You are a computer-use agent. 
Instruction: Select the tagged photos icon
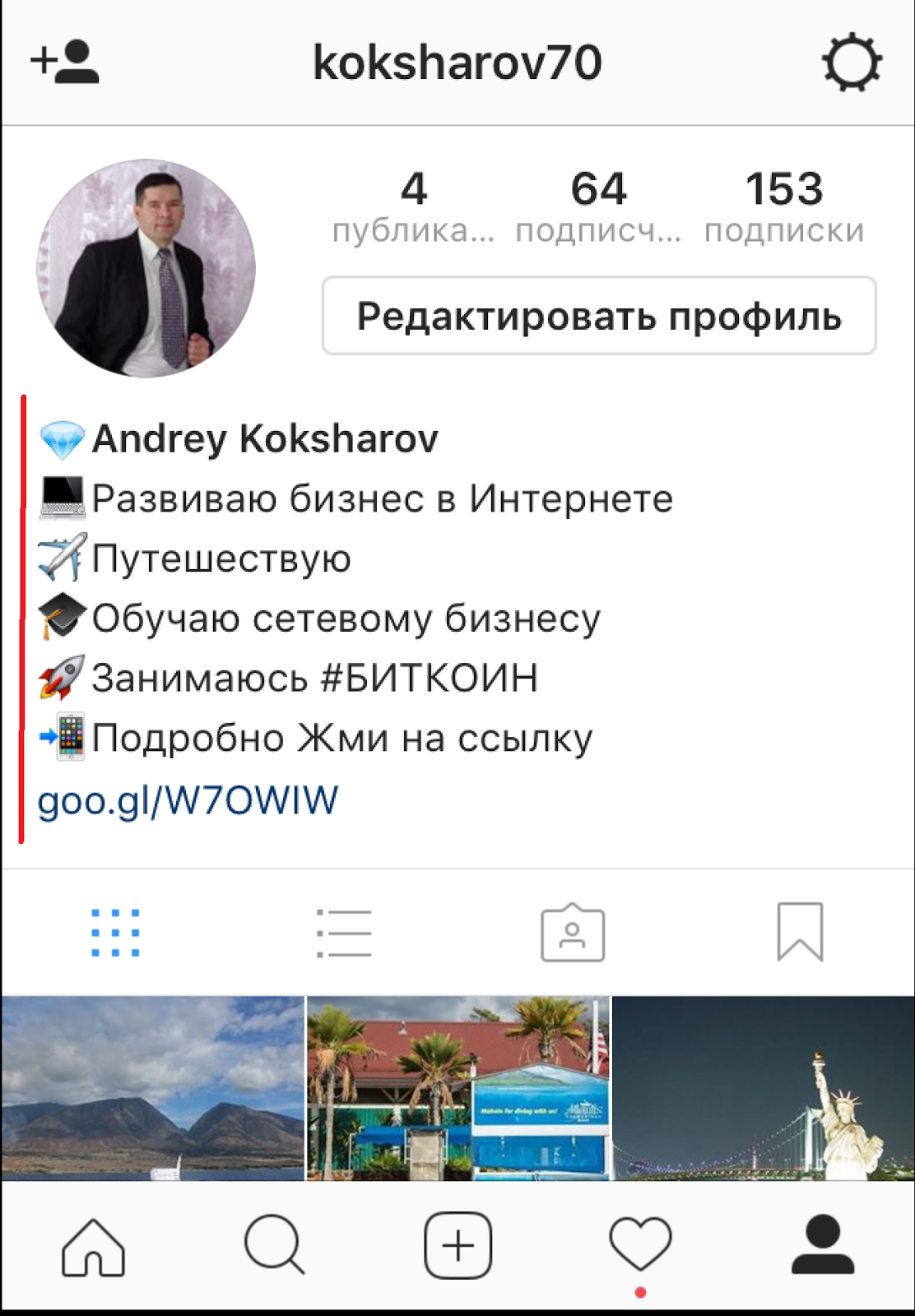pos(572,934)
